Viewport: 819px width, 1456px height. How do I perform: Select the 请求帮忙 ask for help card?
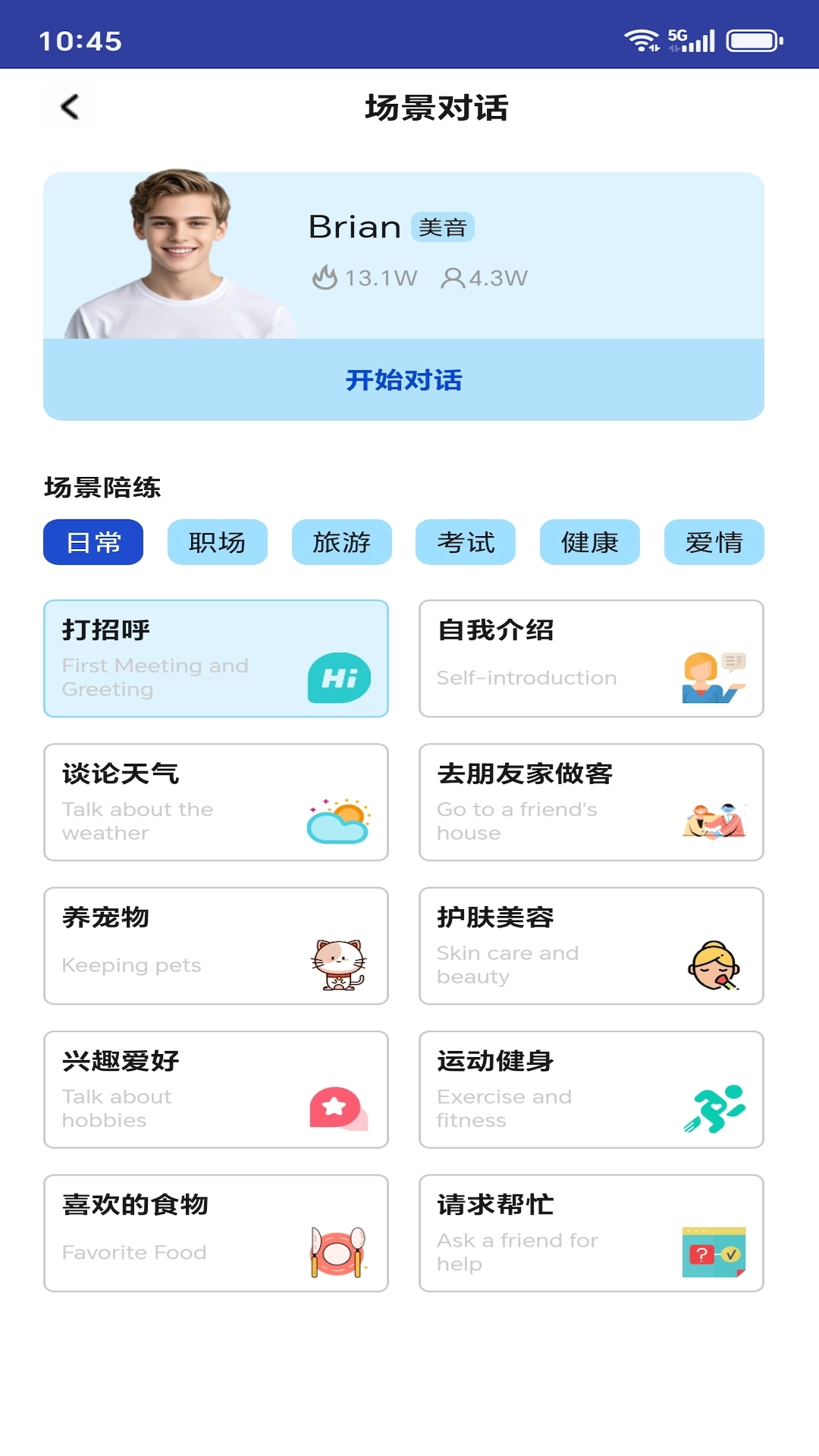591,1233
